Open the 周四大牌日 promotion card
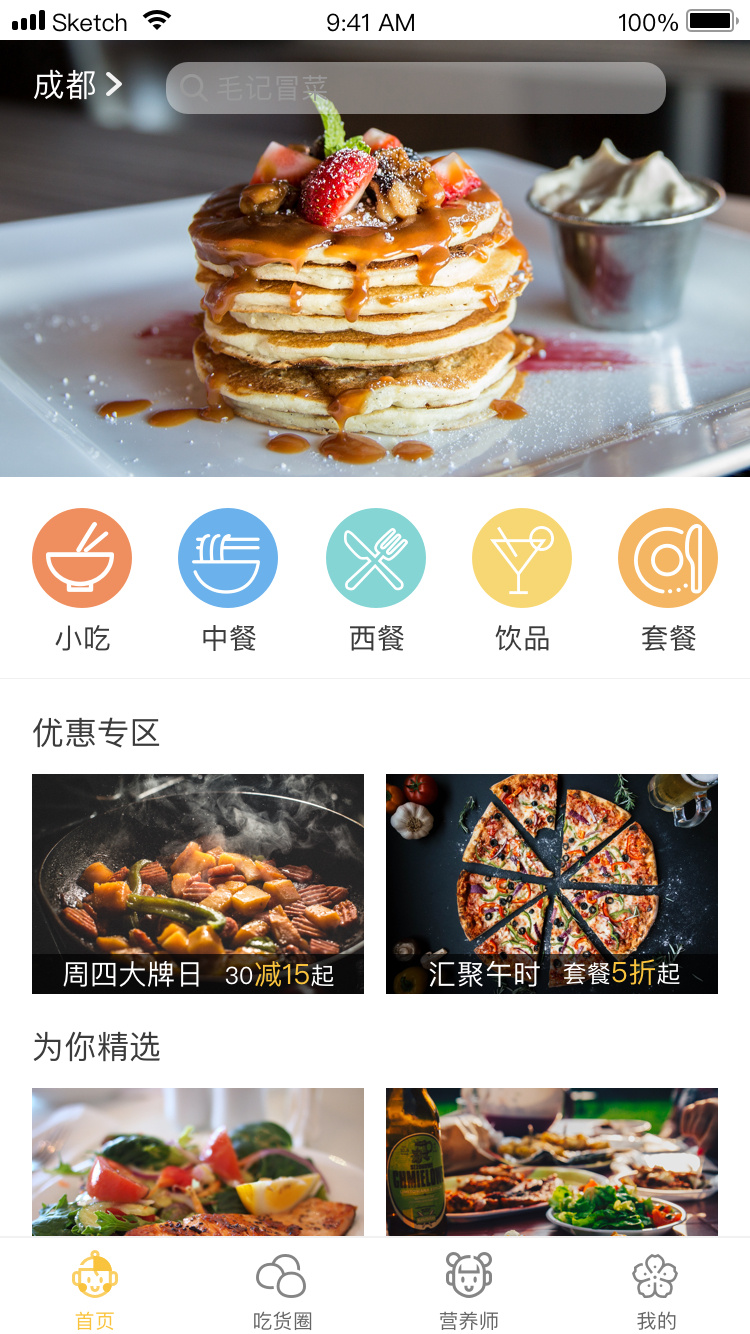 pos(198,882)
